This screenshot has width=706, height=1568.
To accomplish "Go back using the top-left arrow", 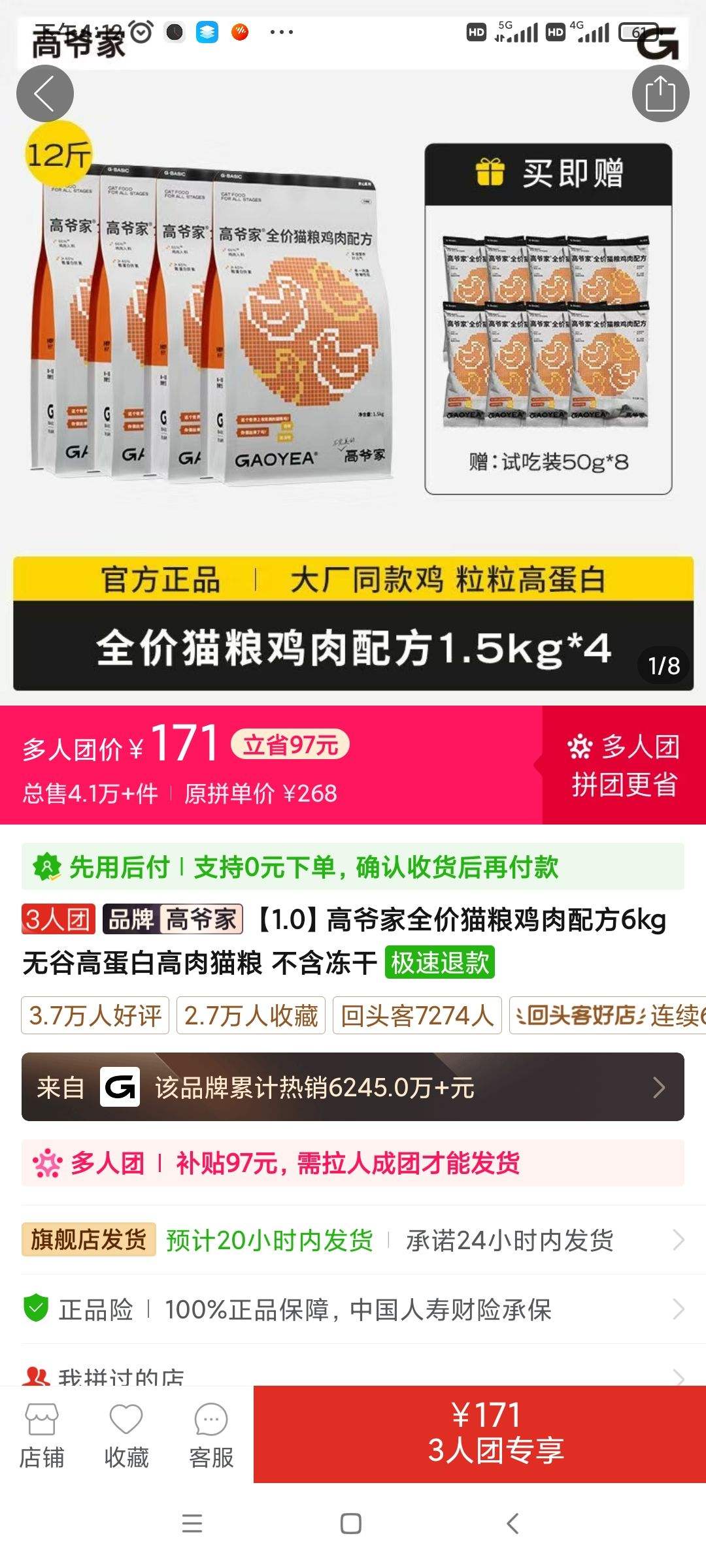I will (x=44, y=94).
